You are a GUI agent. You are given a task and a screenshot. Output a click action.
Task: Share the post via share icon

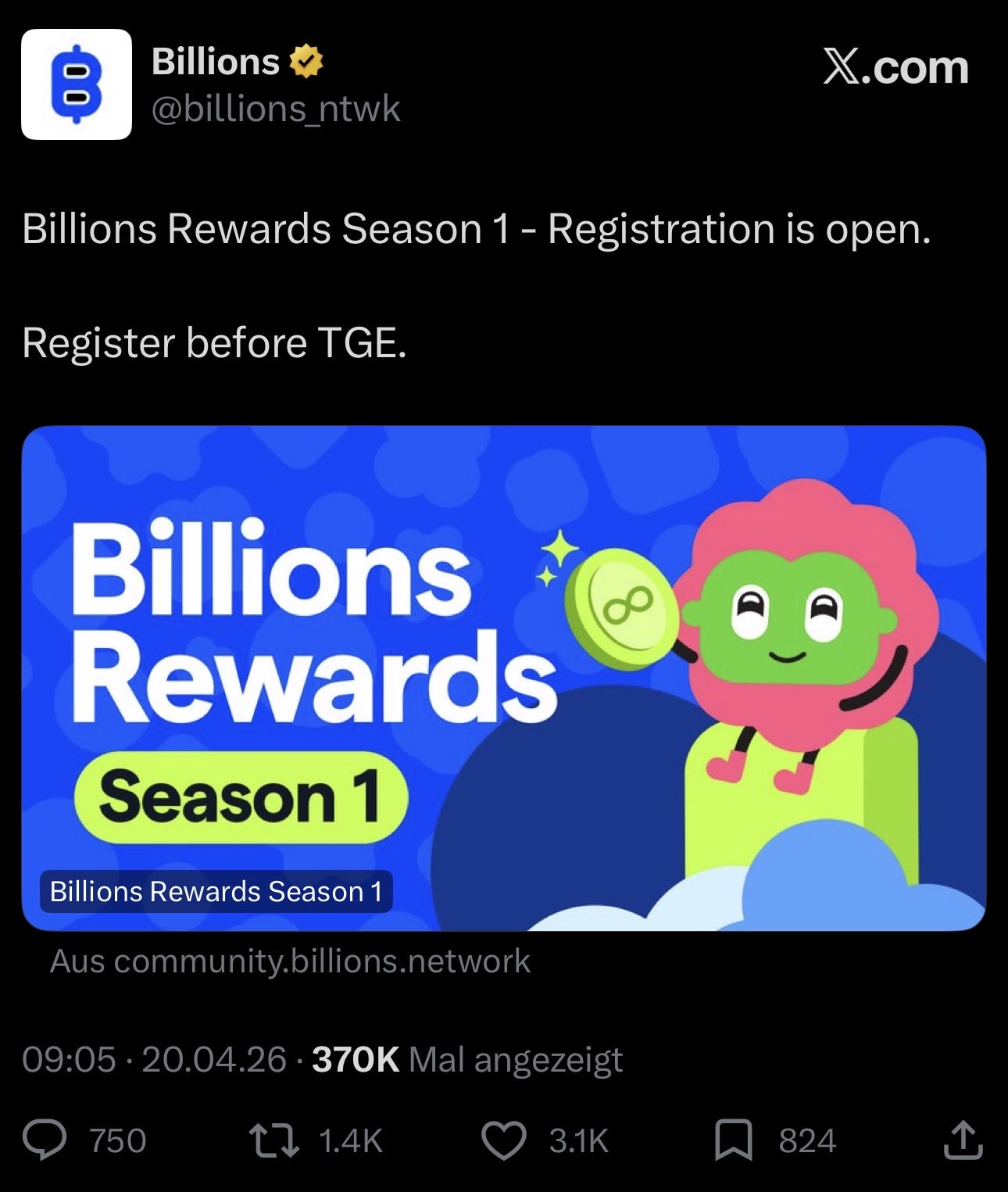coord(962,1140)
